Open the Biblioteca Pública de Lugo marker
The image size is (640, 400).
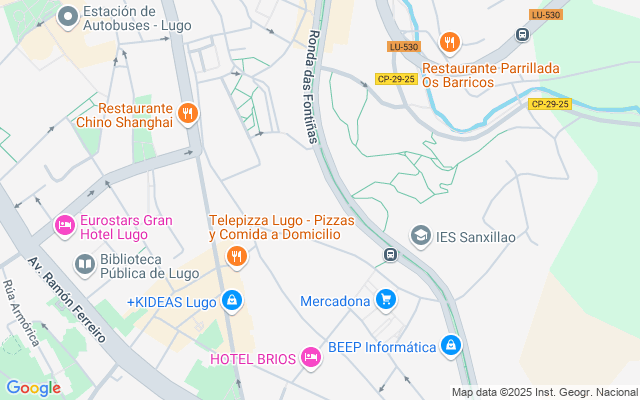[85, 265]
